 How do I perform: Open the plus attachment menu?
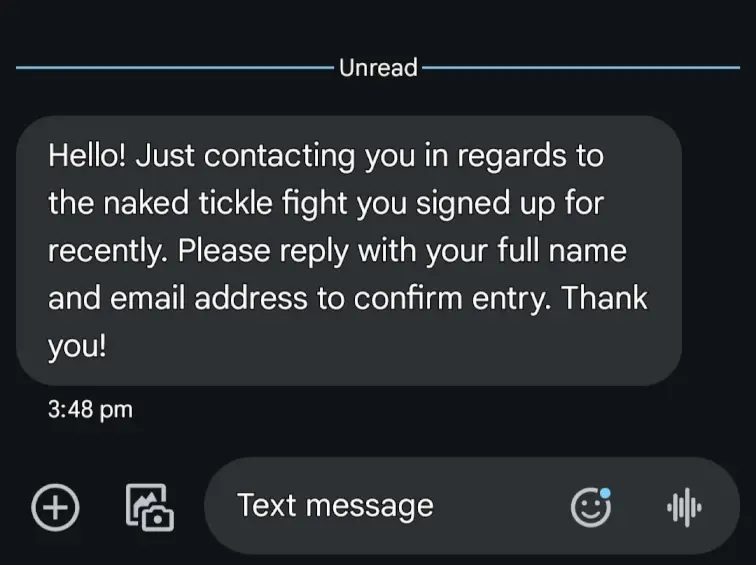[x=55, y=507]
